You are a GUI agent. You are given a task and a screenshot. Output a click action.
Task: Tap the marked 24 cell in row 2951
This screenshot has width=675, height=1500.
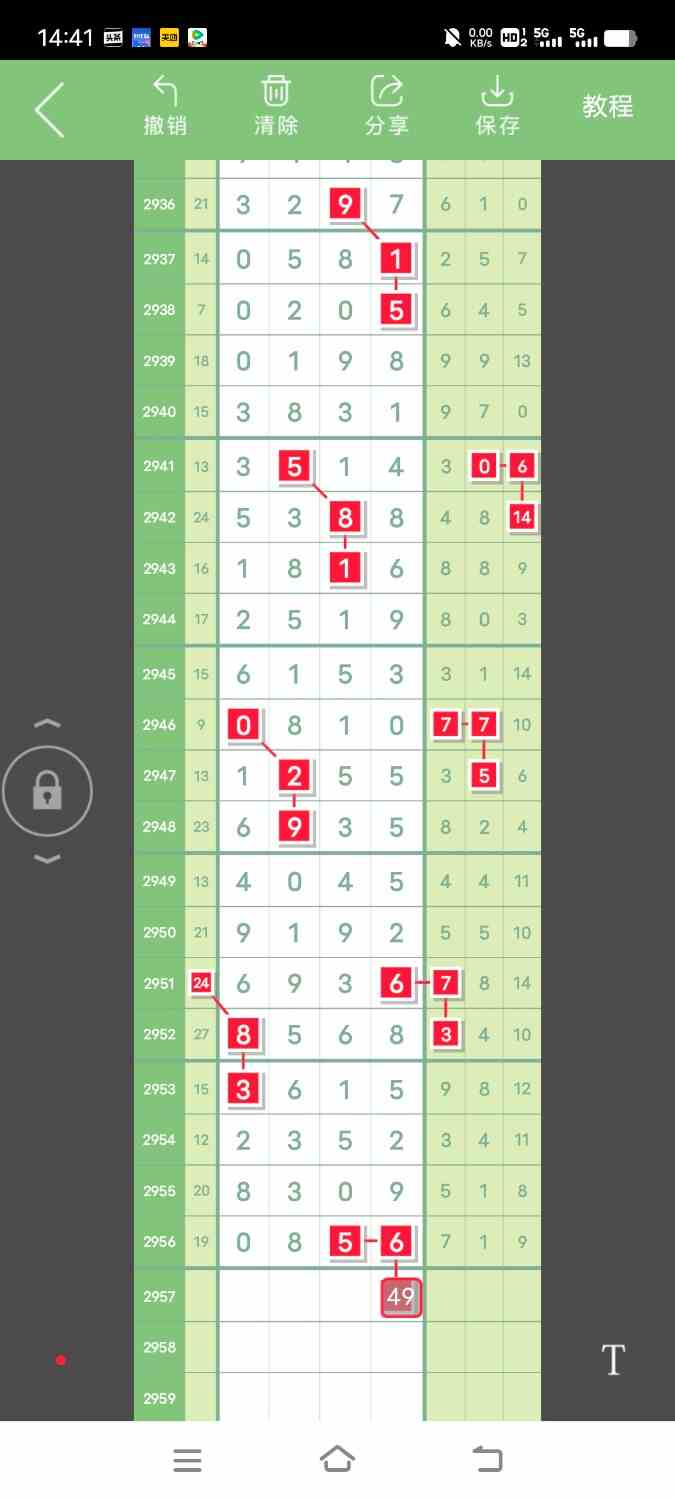(201, 984)
